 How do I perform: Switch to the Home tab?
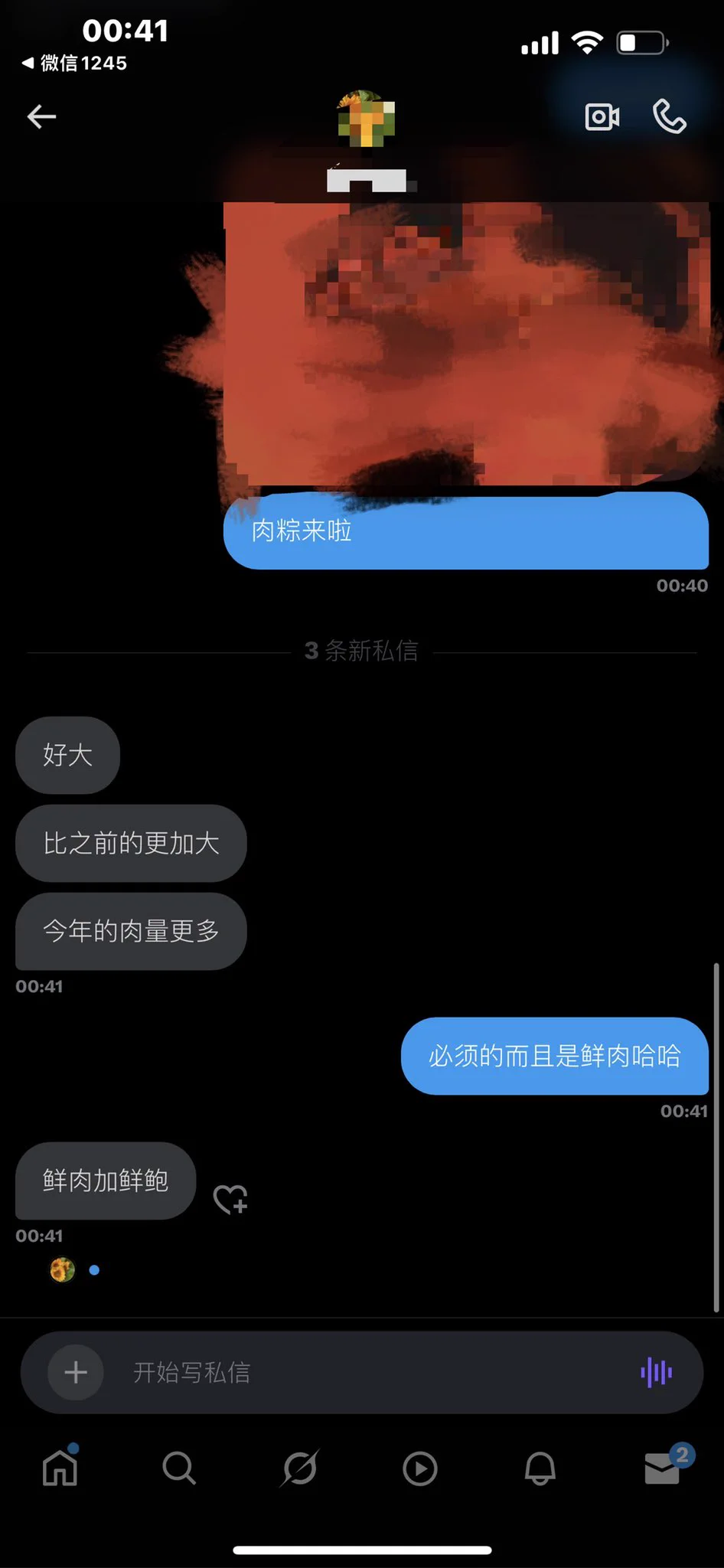[60, 1468]
